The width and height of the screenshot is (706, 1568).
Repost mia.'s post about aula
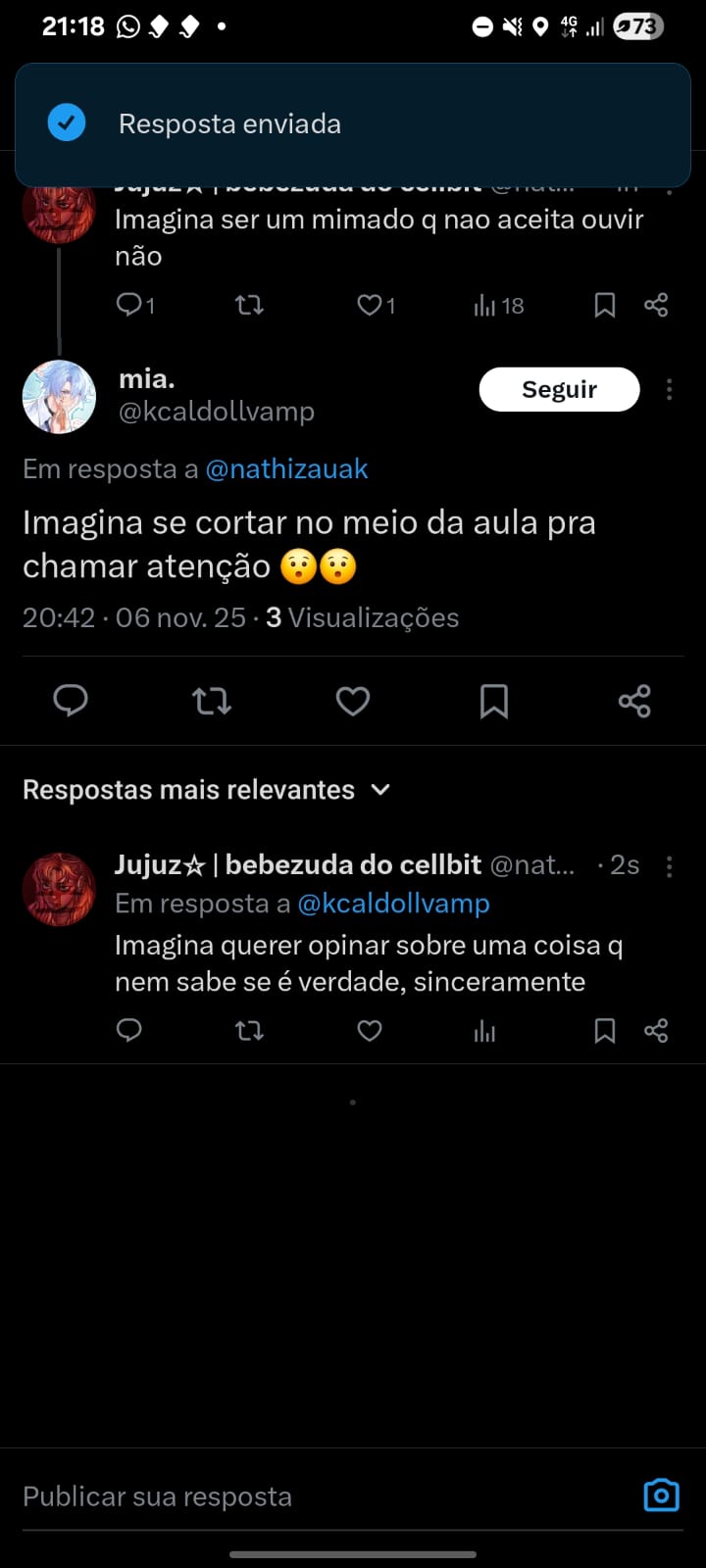click(212, 701)
